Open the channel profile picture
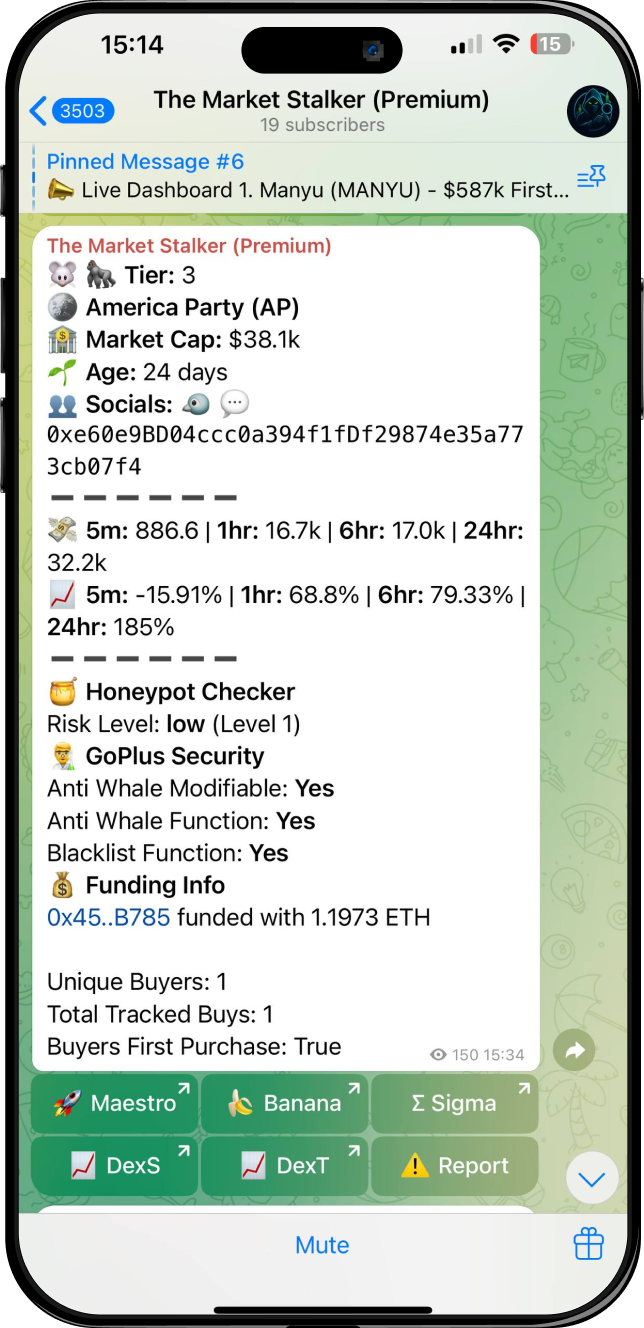Screen dimensions: 644x1328 tap(592, 111)
